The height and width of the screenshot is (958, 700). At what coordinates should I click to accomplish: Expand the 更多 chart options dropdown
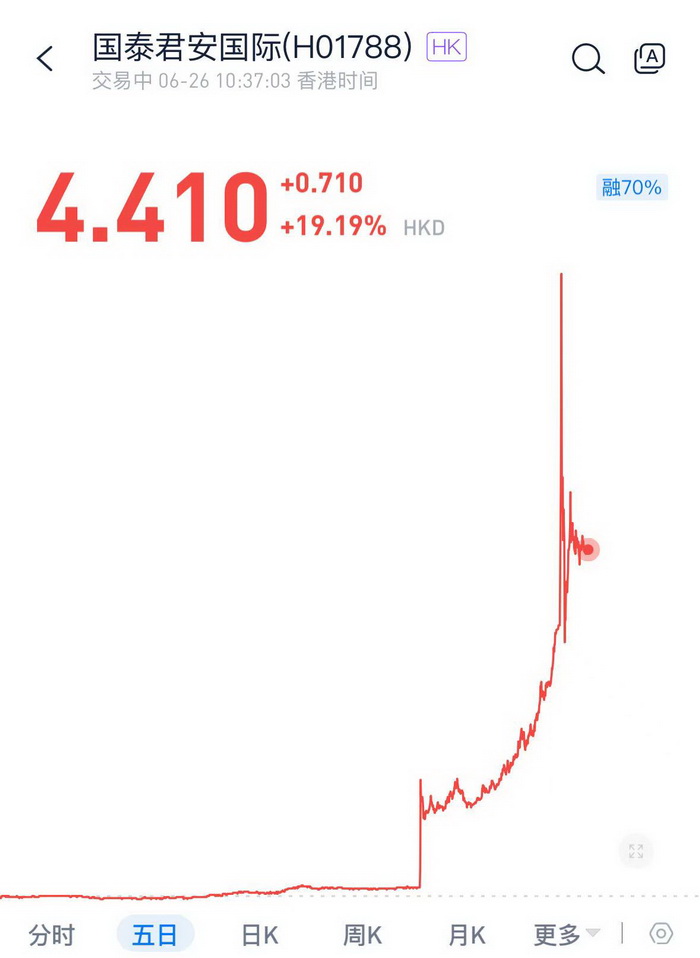[x=566, y=935]
